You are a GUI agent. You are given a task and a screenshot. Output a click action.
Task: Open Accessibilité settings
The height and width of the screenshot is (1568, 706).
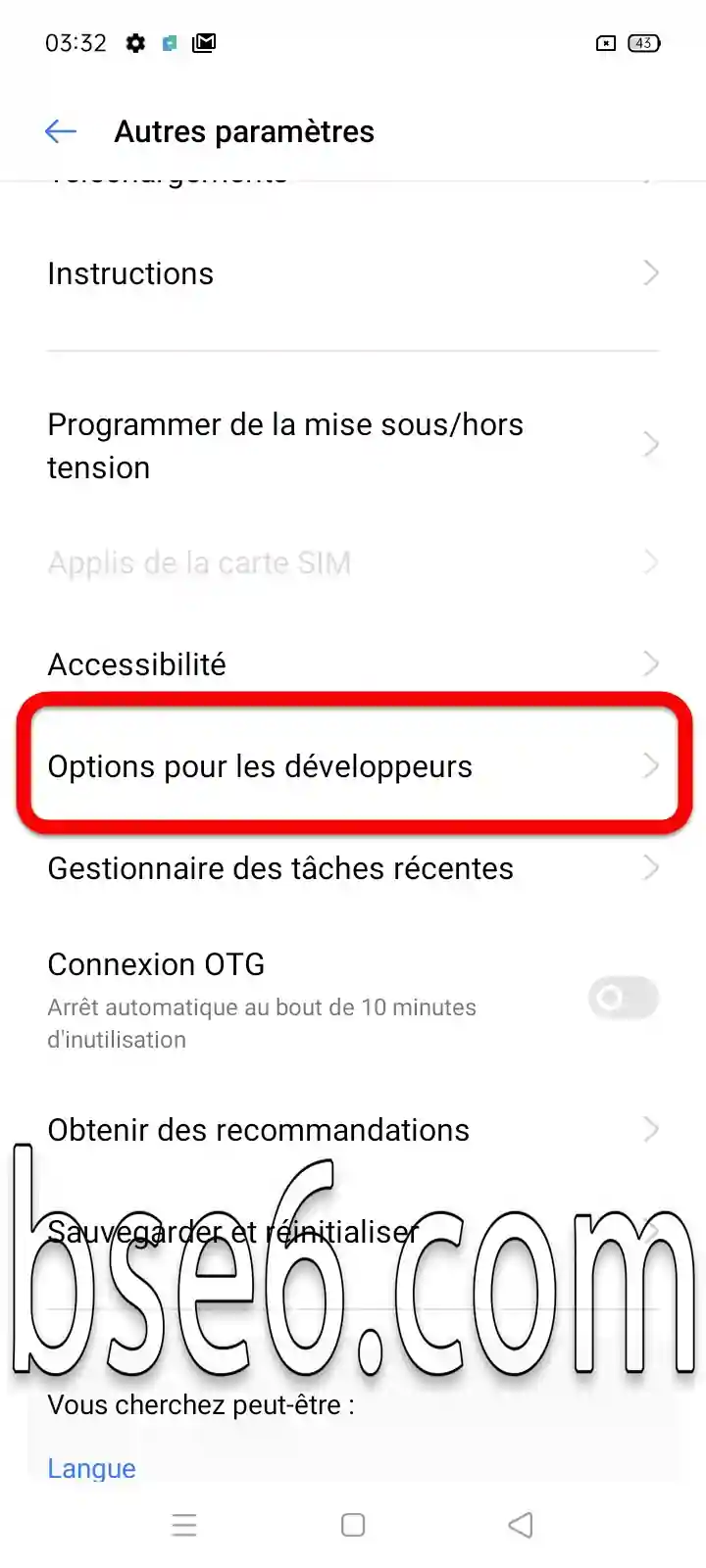353,664
